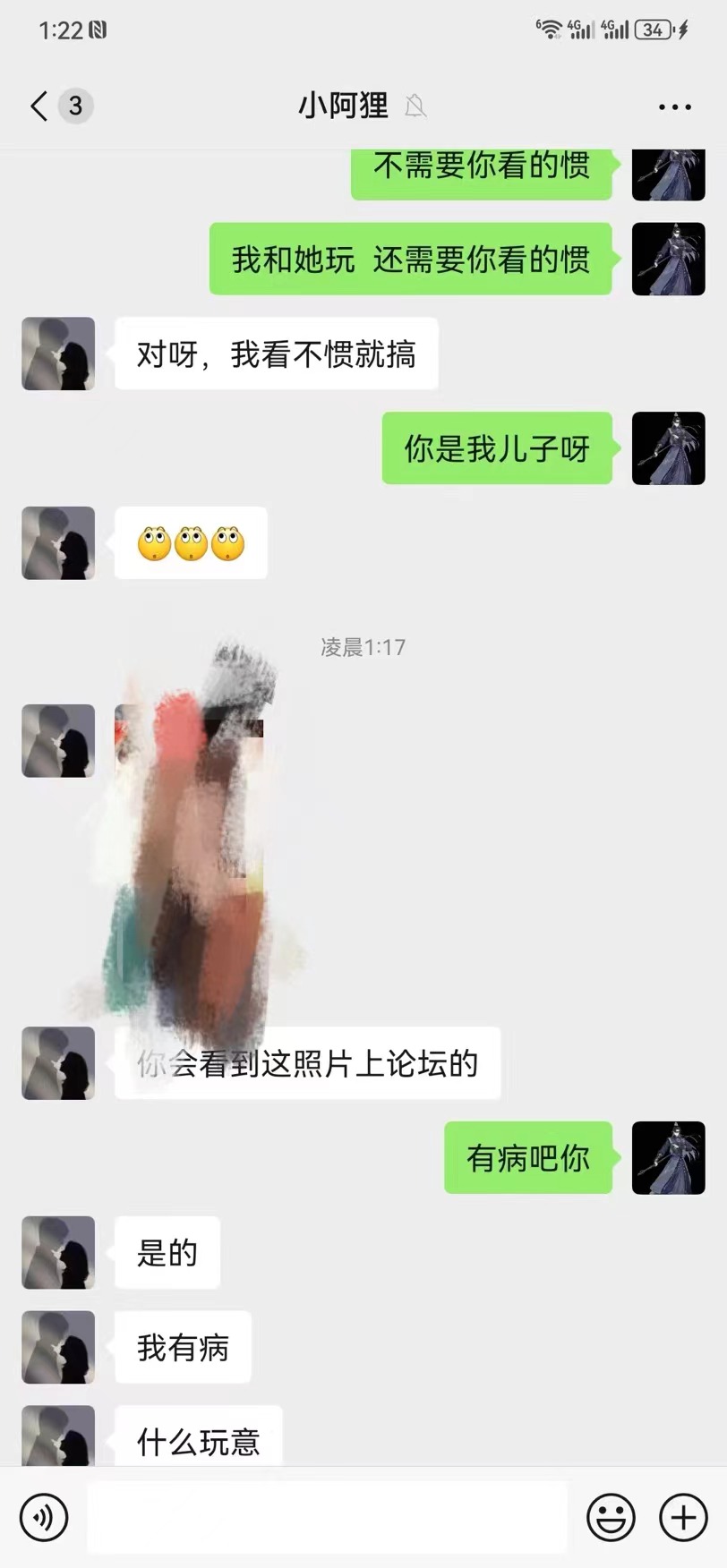This screenshot has height=1568, width=727.
Task: Open the contact's avatar beside 我有病
Action: (x=58, y=1347)
